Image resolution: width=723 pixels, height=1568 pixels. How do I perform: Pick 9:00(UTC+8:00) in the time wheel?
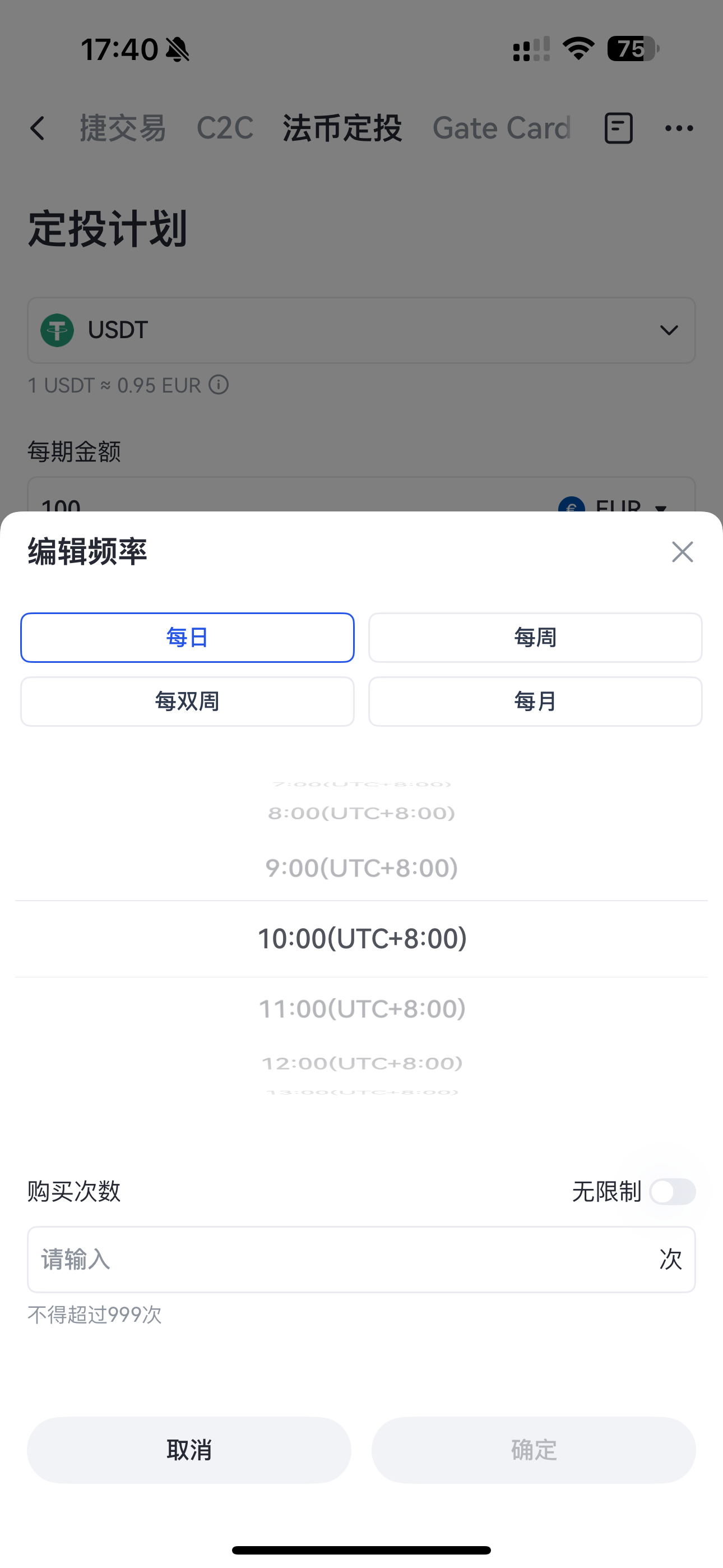(x=361, y=868)
